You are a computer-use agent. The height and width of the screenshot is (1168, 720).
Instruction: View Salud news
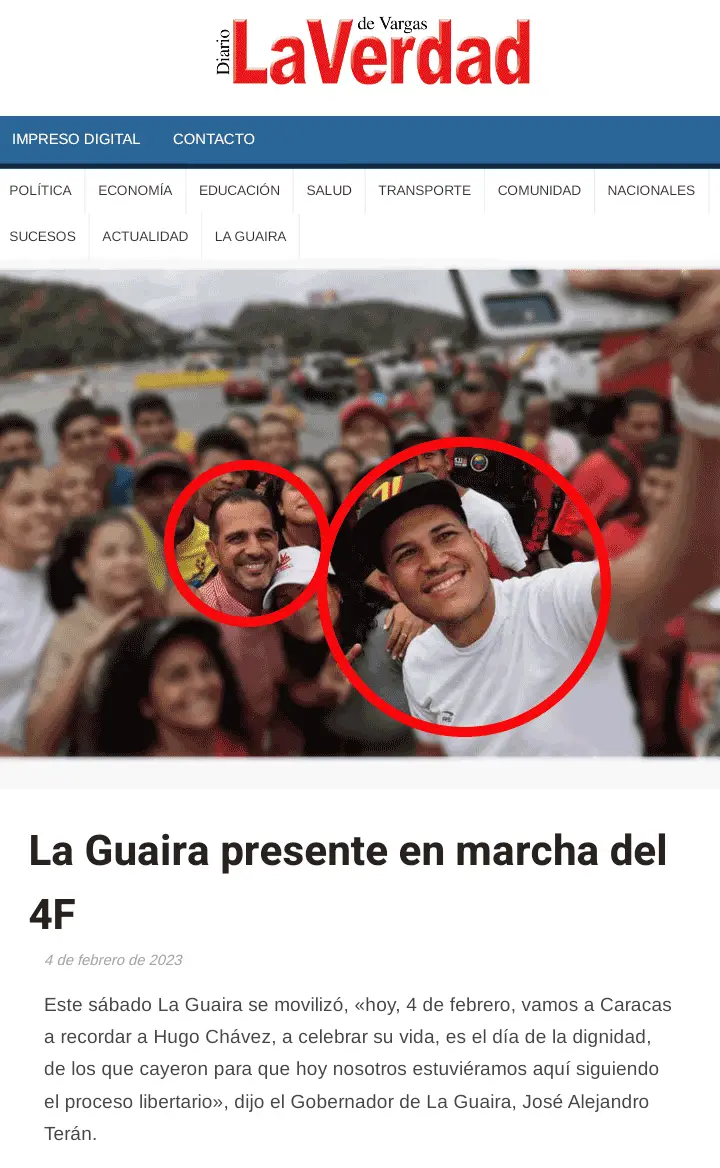point(329,190)
